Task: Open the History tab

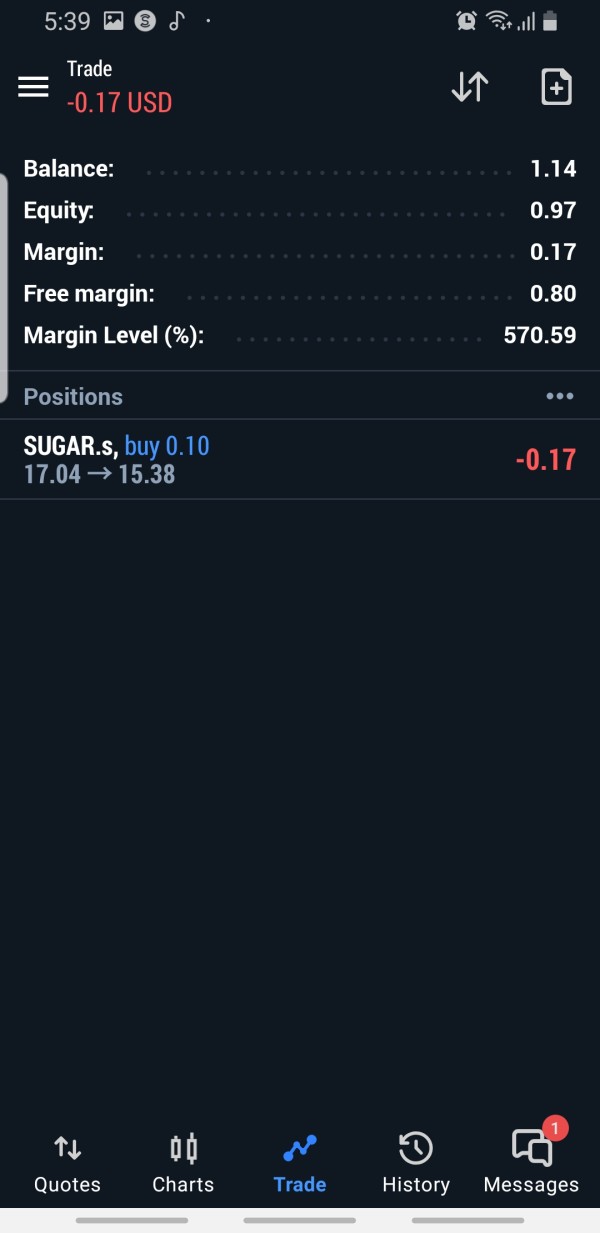Action: (x=415, y=1164)
